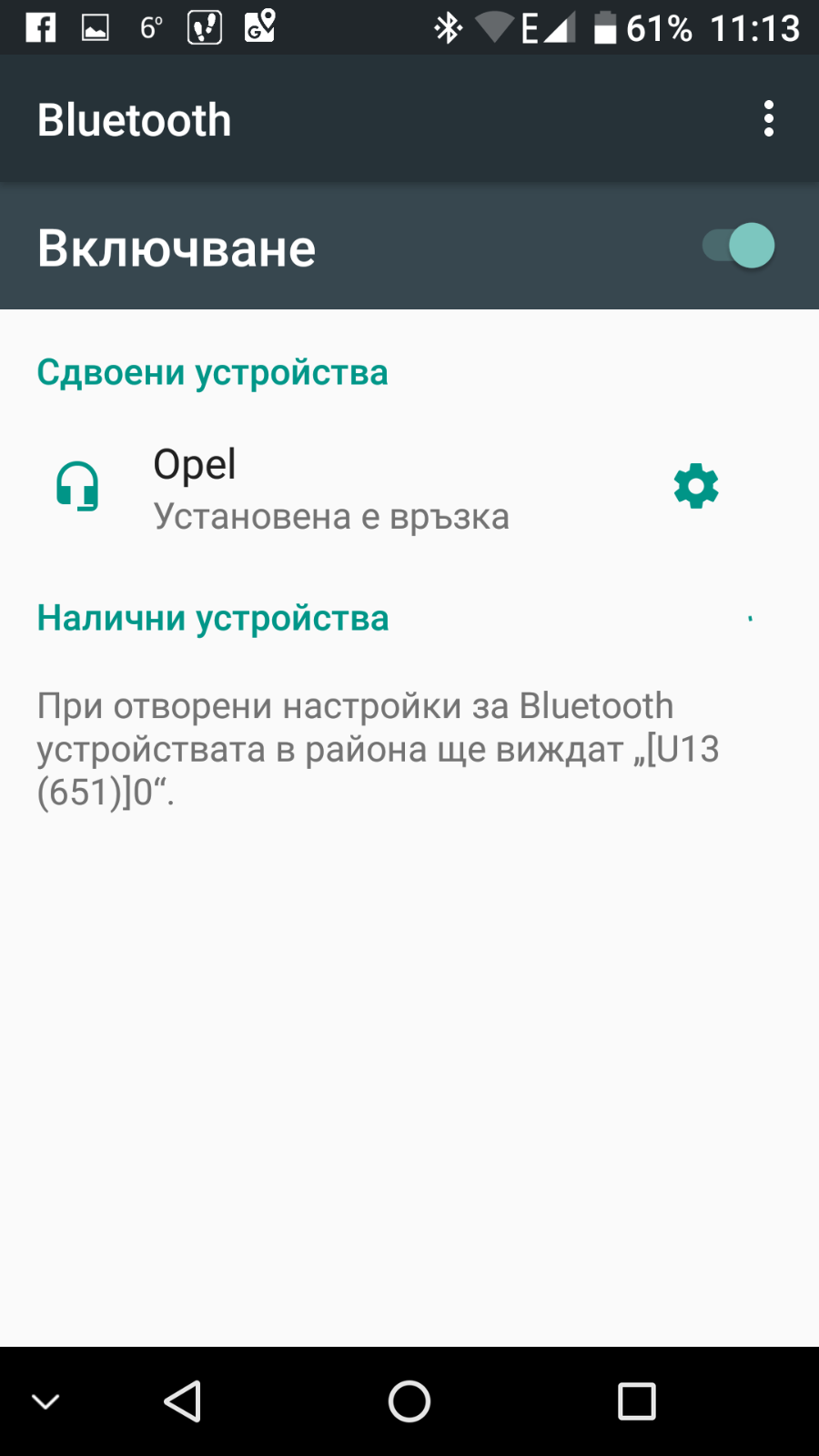The width and height of the screenshot is (819, 1456).
Task: Open the recent apps view
Action: pos(636,1401)
